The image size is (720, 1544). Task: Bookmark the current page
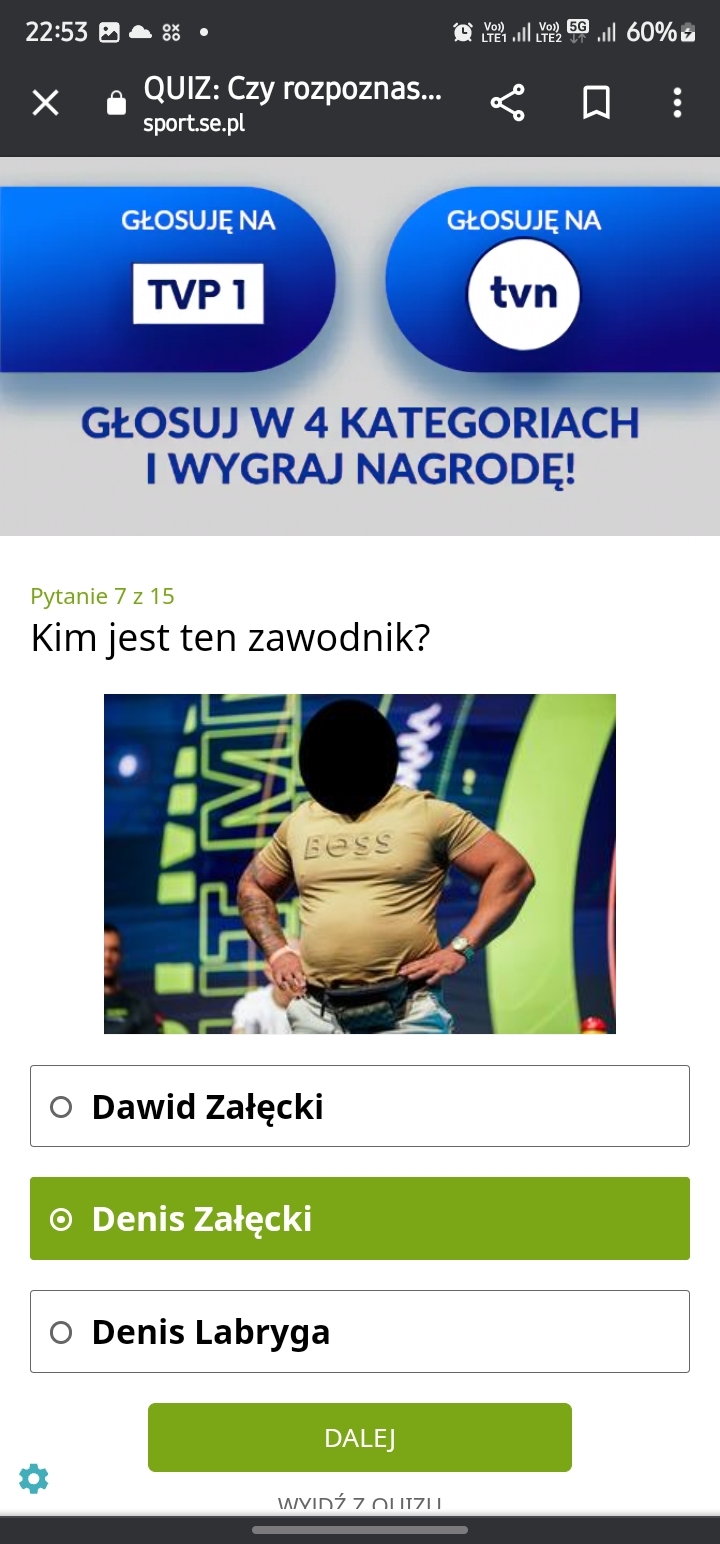tap(596, 103)
